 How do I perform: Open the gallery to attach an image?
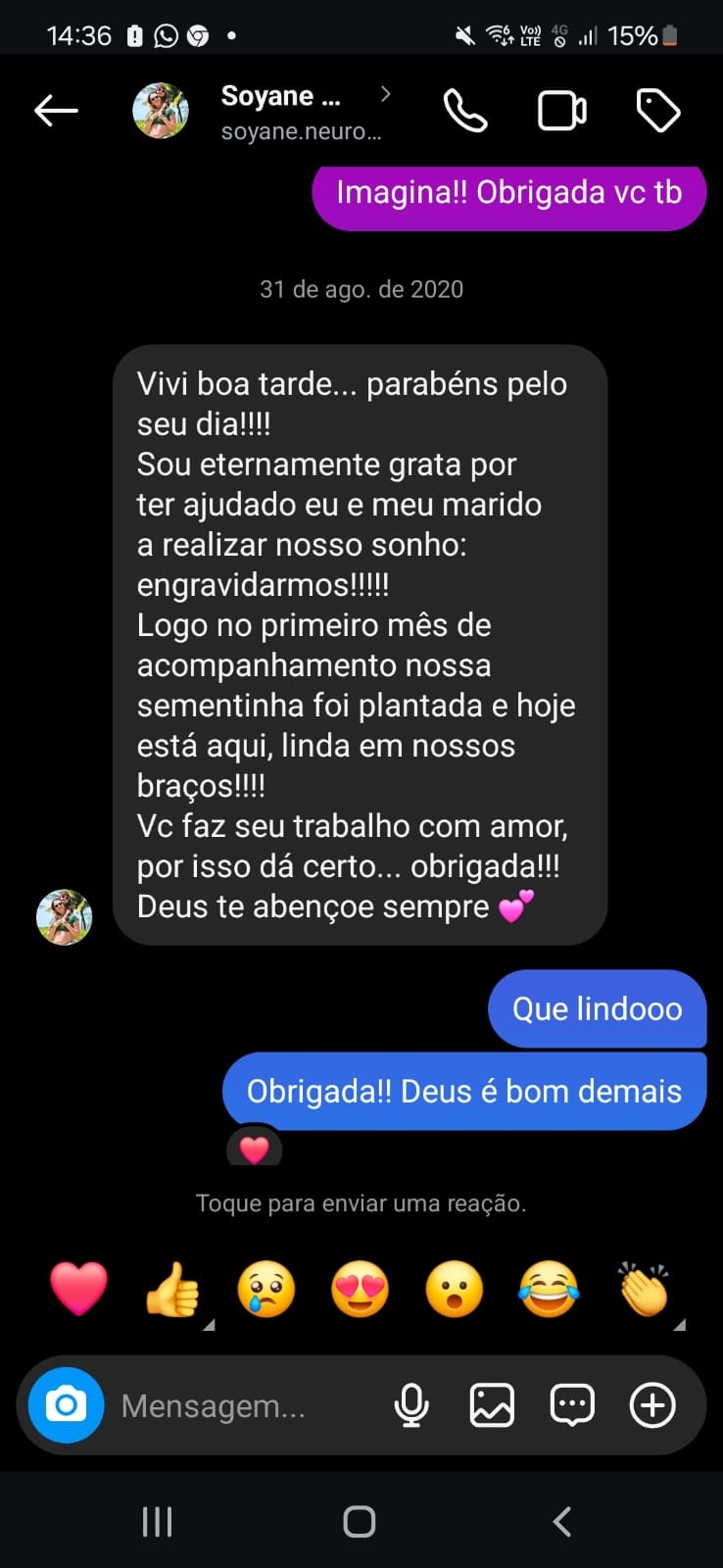coord(491,1405)
